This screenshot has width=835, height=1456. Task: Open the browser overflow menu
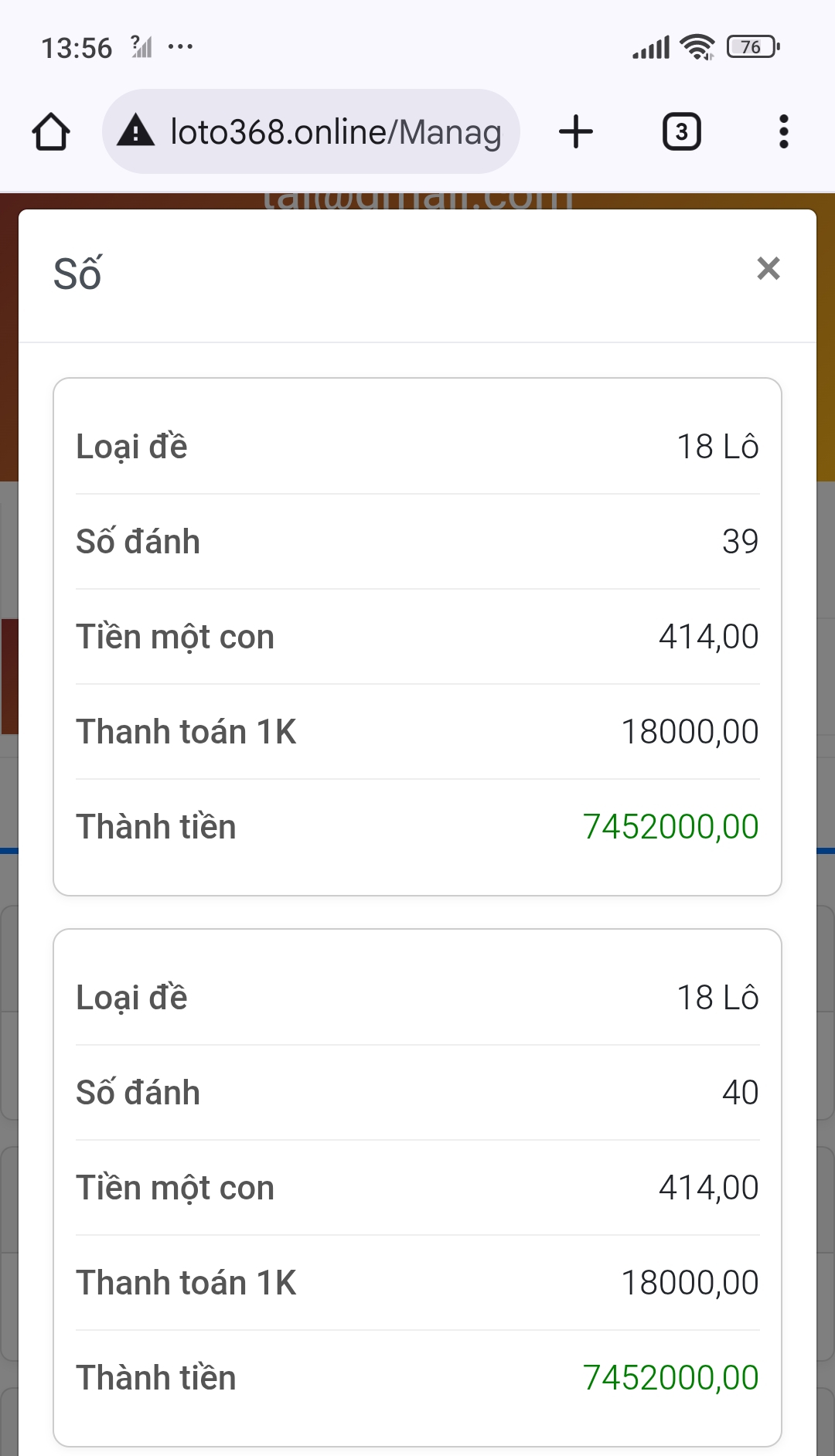pyautogui.click(x=783, y=131)
